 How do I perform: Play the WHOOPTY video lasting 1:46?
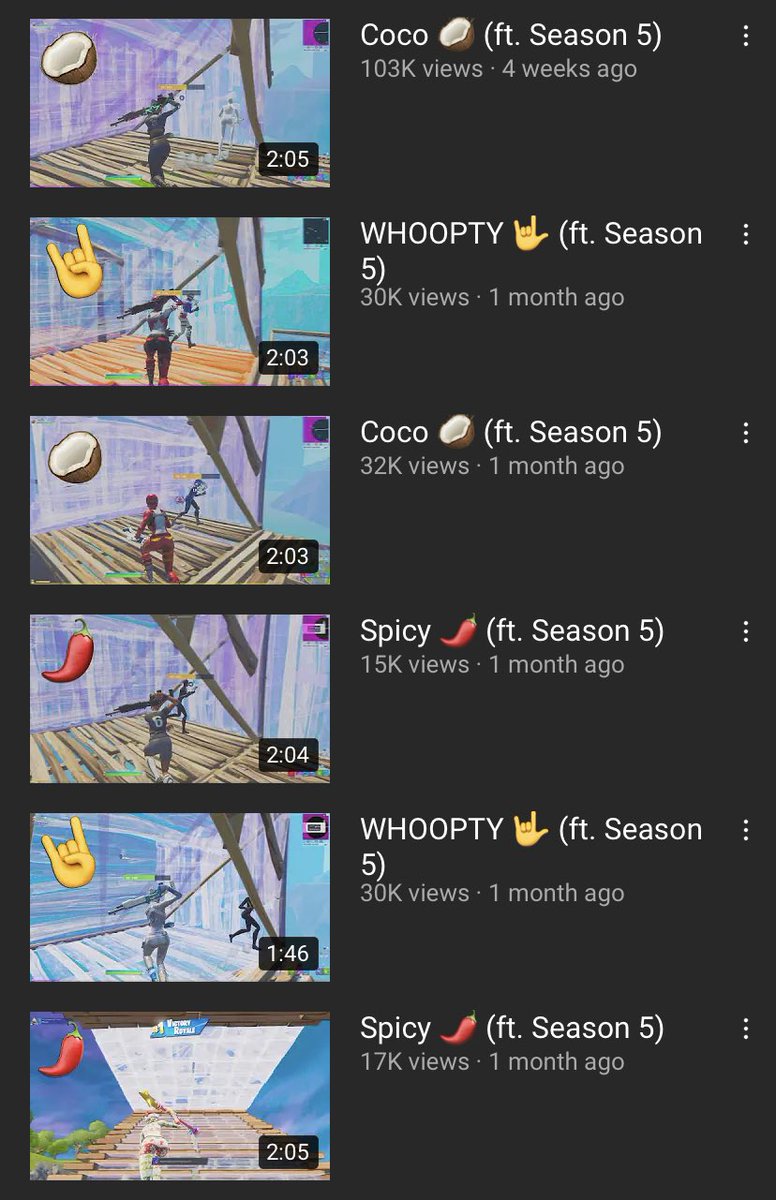[x=180, y=897]
